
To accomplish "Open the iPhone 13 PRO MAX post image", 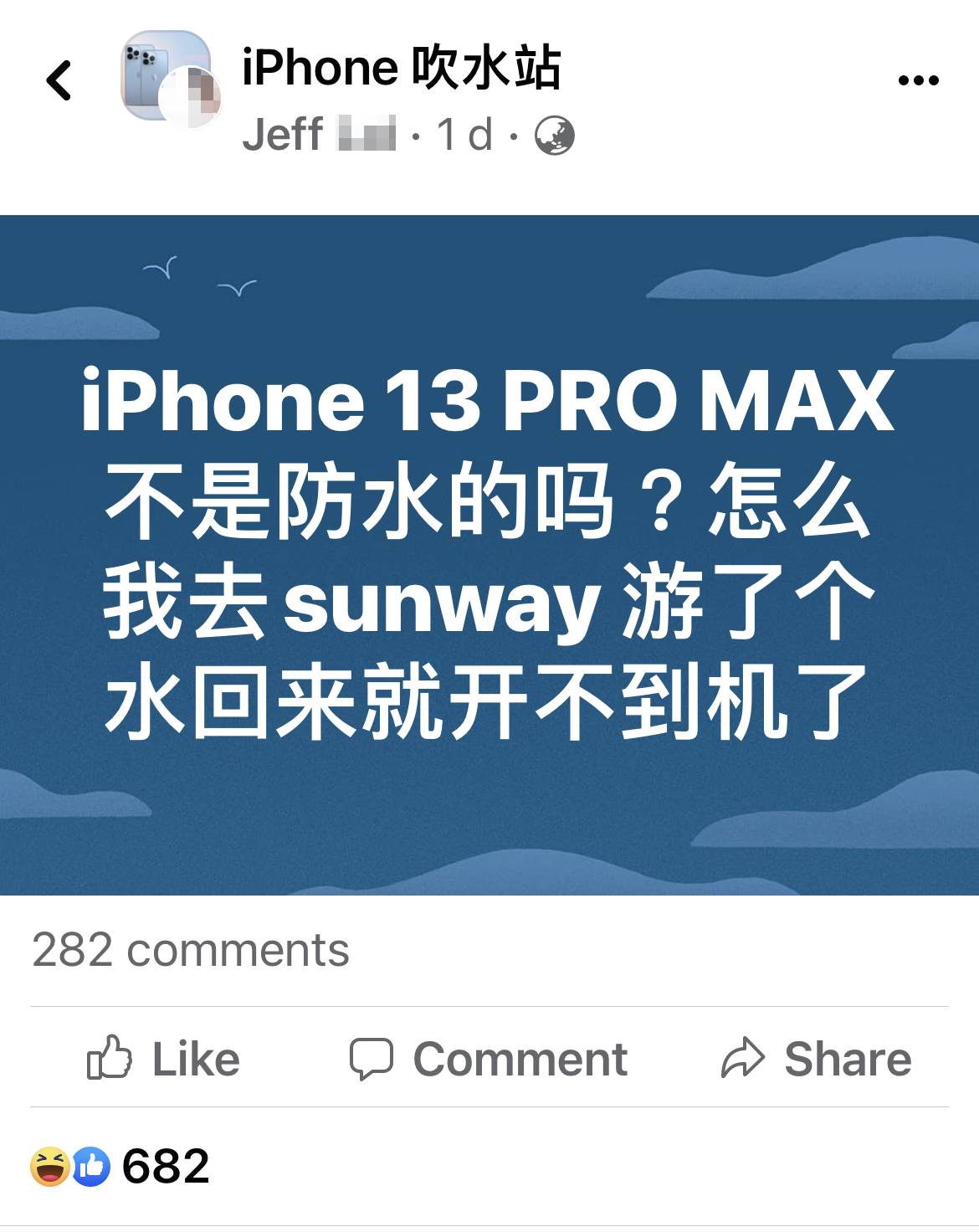I will click(489, 554).
